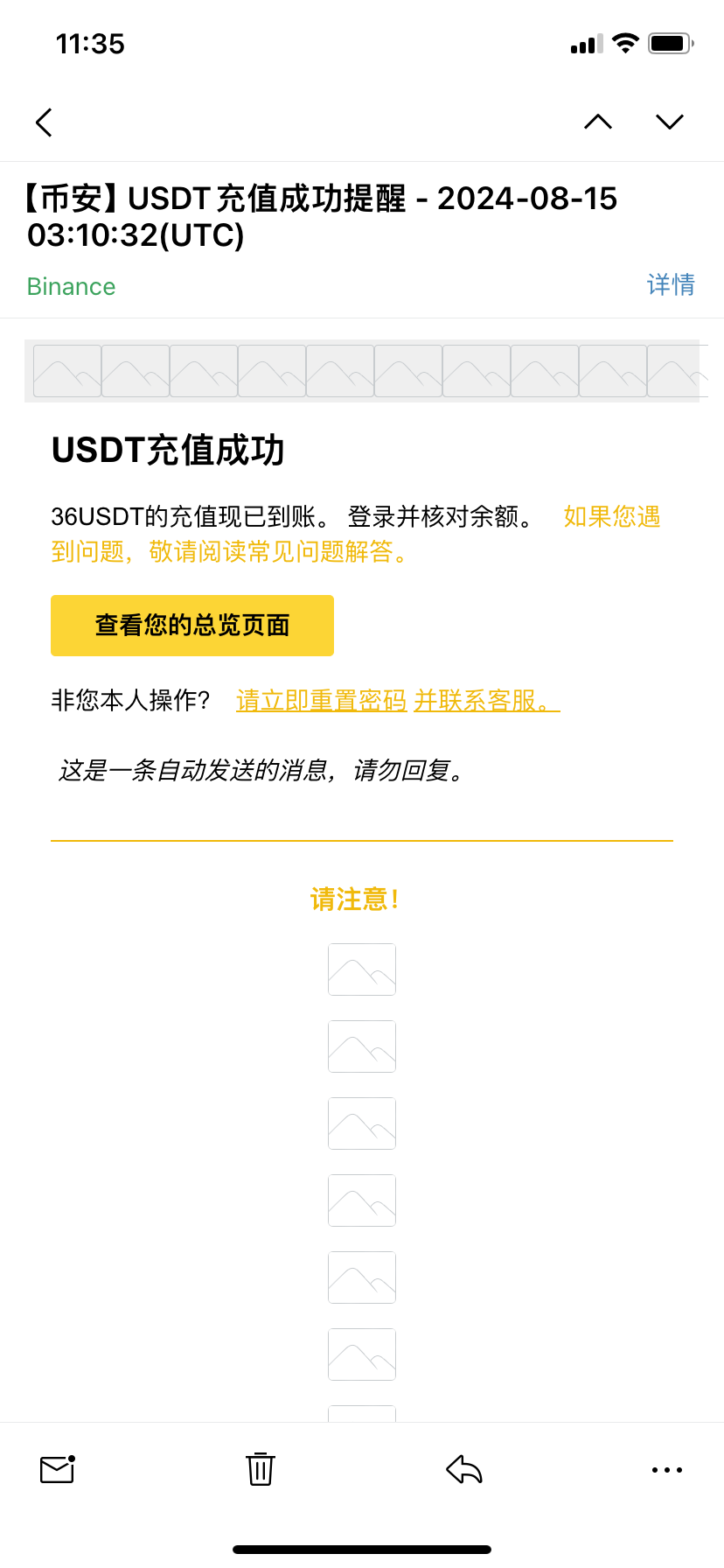The image size is (724, 1568).
Task: Jump to the next email
Action: (670, 122)
